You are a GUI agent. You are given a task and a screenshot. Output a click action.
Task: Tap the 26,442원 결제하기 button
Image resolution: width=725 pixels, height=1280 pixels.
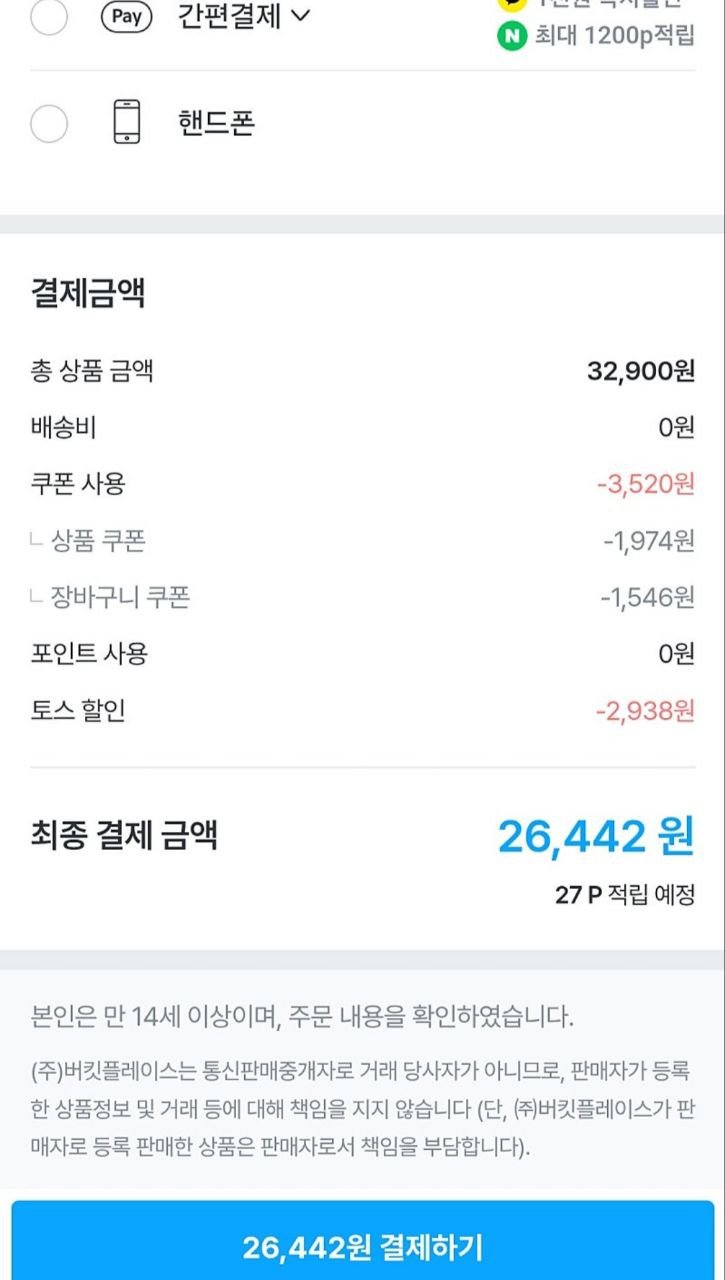pyautogui.click(x=362, y=1245)
